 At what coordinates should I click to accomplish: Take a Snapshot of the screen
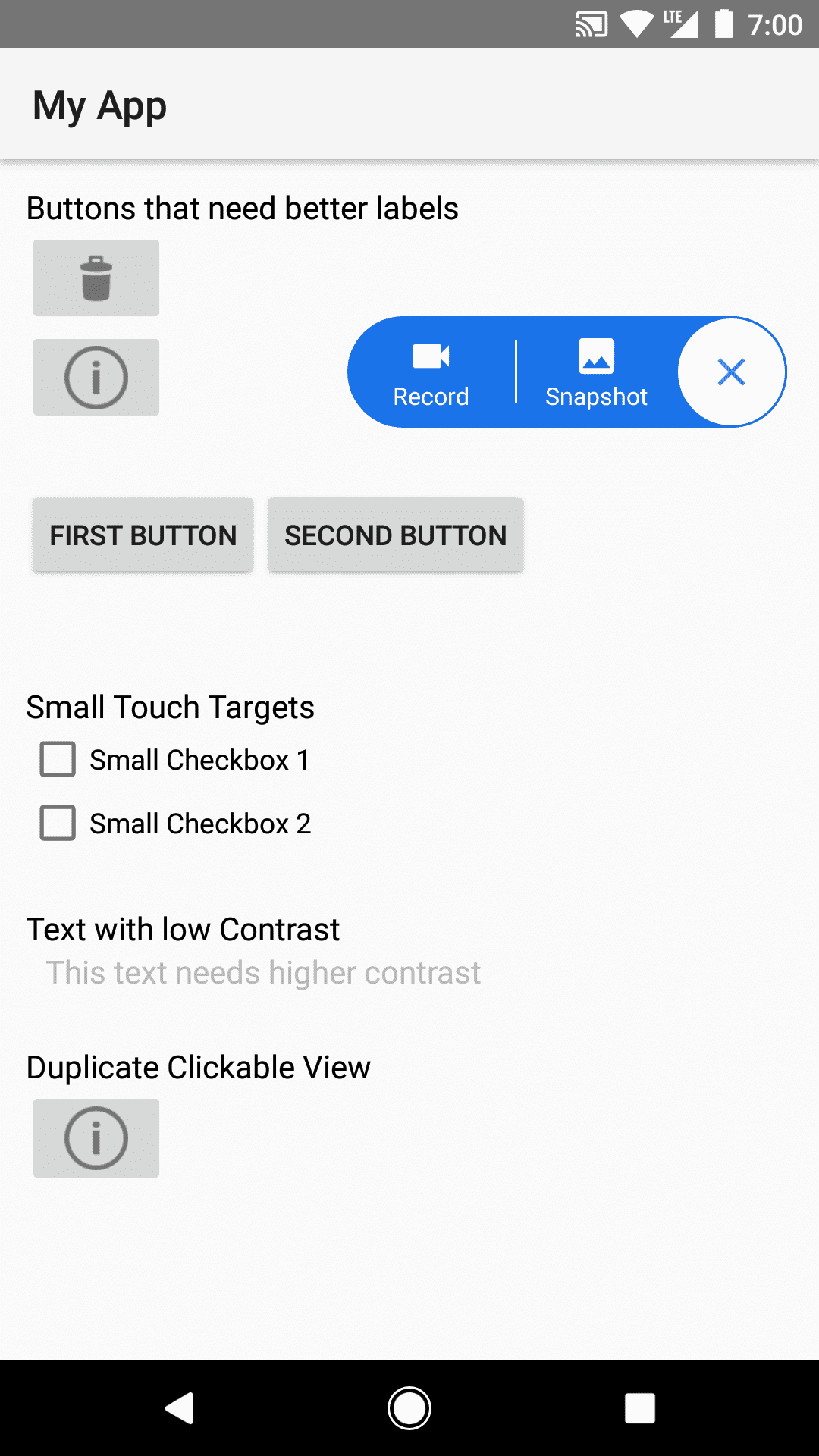coord(596,372)
